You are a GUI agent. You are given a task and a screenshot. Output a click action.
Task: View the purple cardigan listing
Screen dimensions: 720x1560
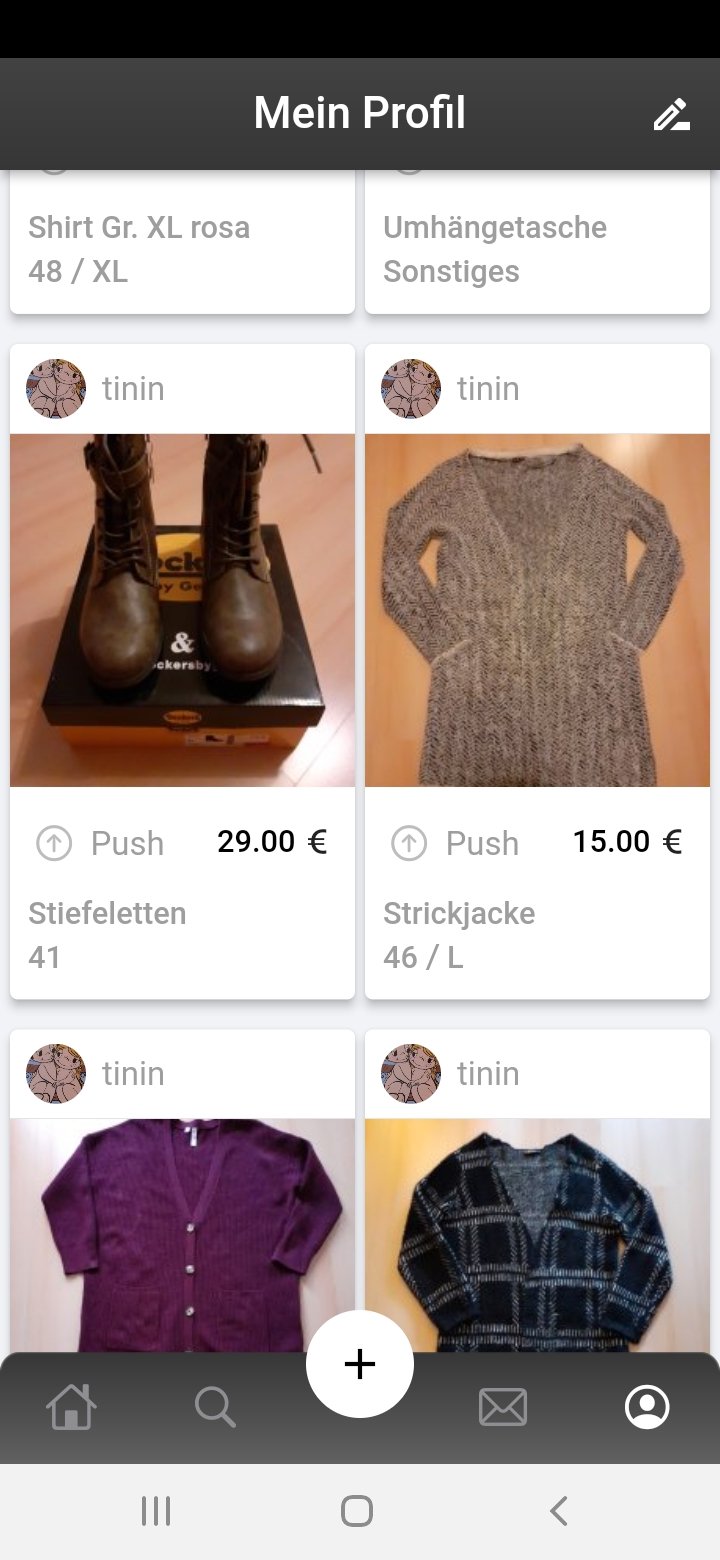pos(182,1230)
